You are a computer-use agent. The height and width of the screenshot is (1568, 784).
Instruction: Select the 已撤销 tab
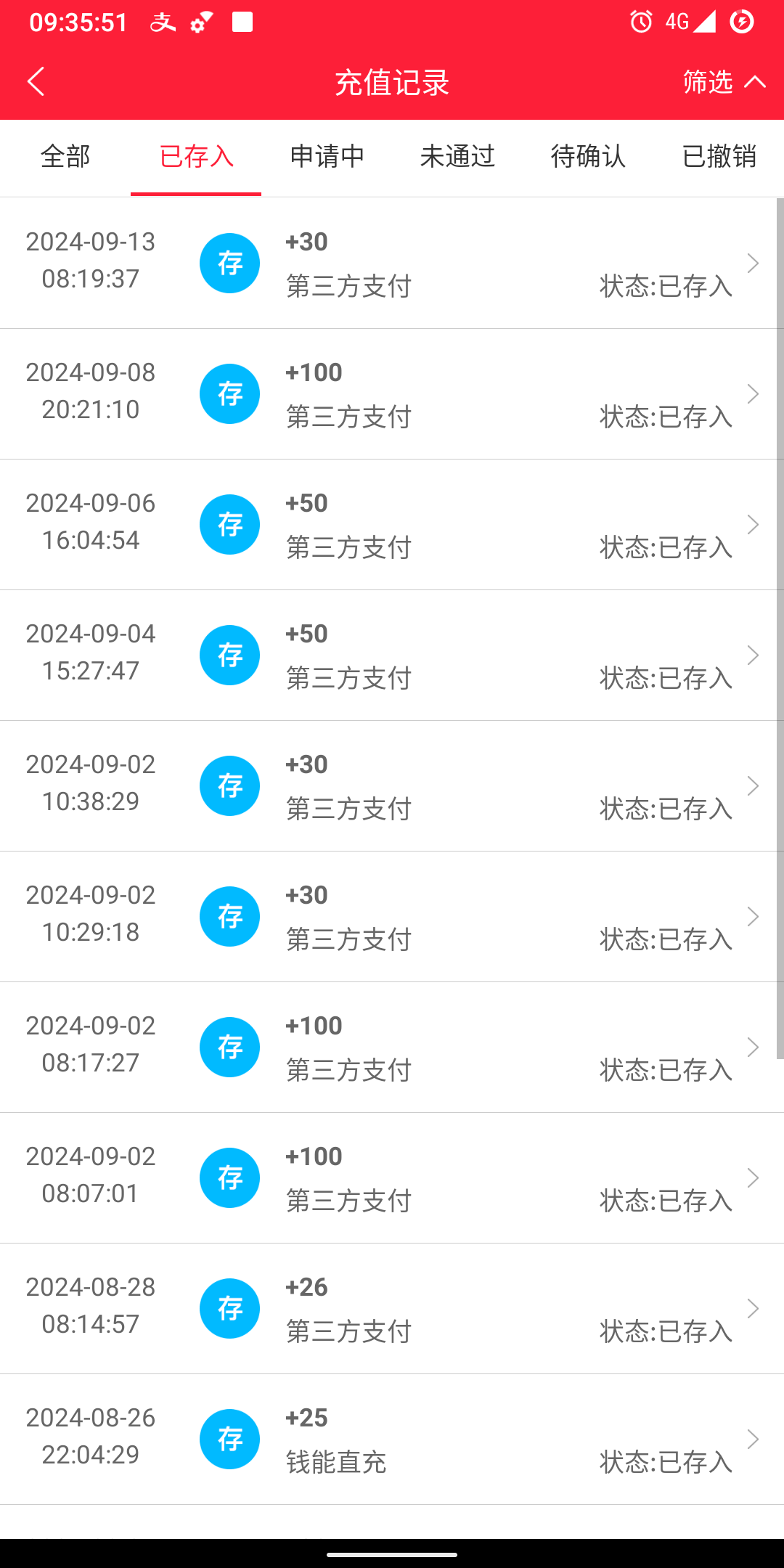[719, 156]
